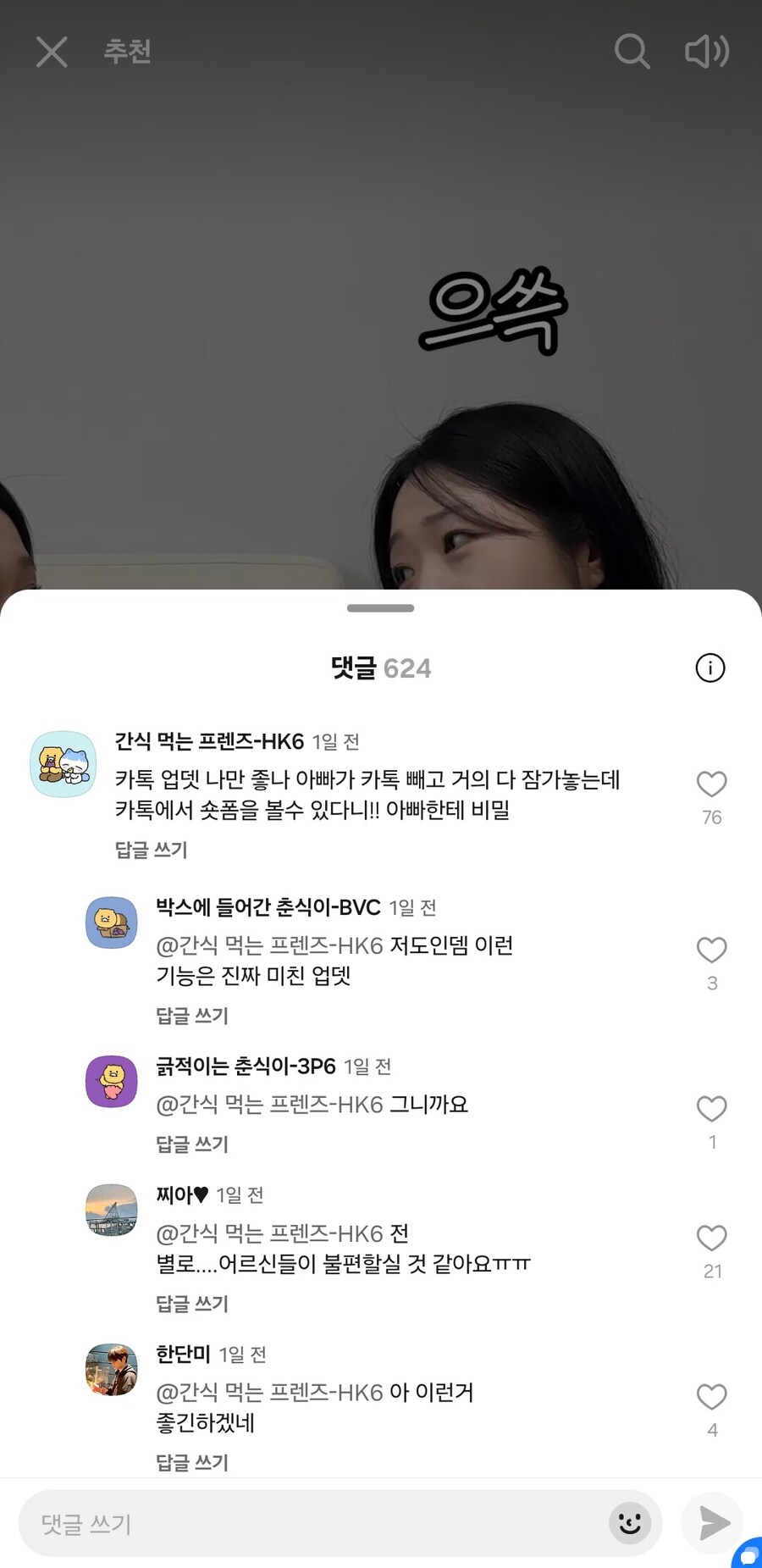This screenshot has height=1568, width=762.
Task: Close the short-form video viewer
Action: click(x=52, y=52)
